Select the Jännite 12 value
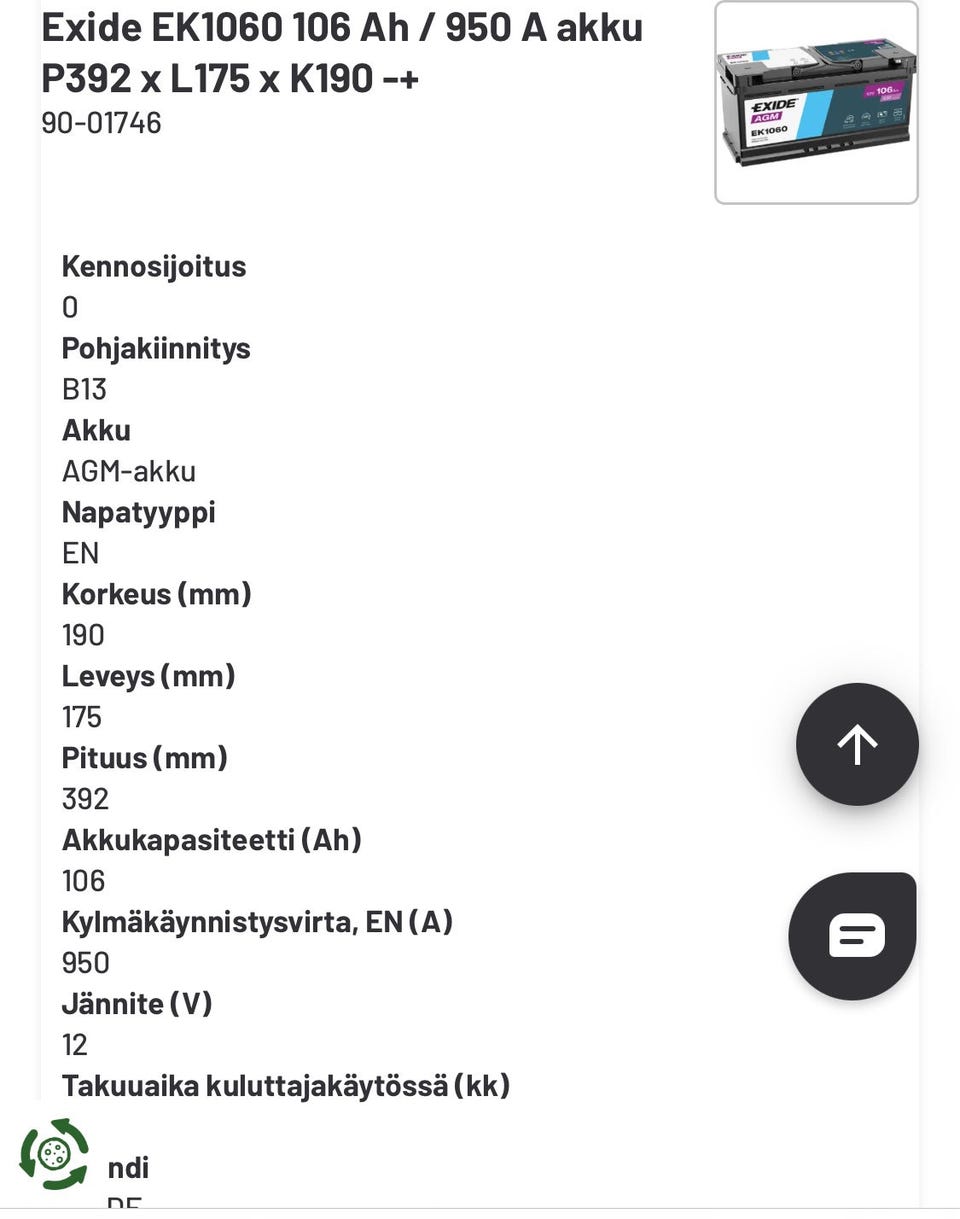Screen dimensions: 960x1219 (74, 1043)
